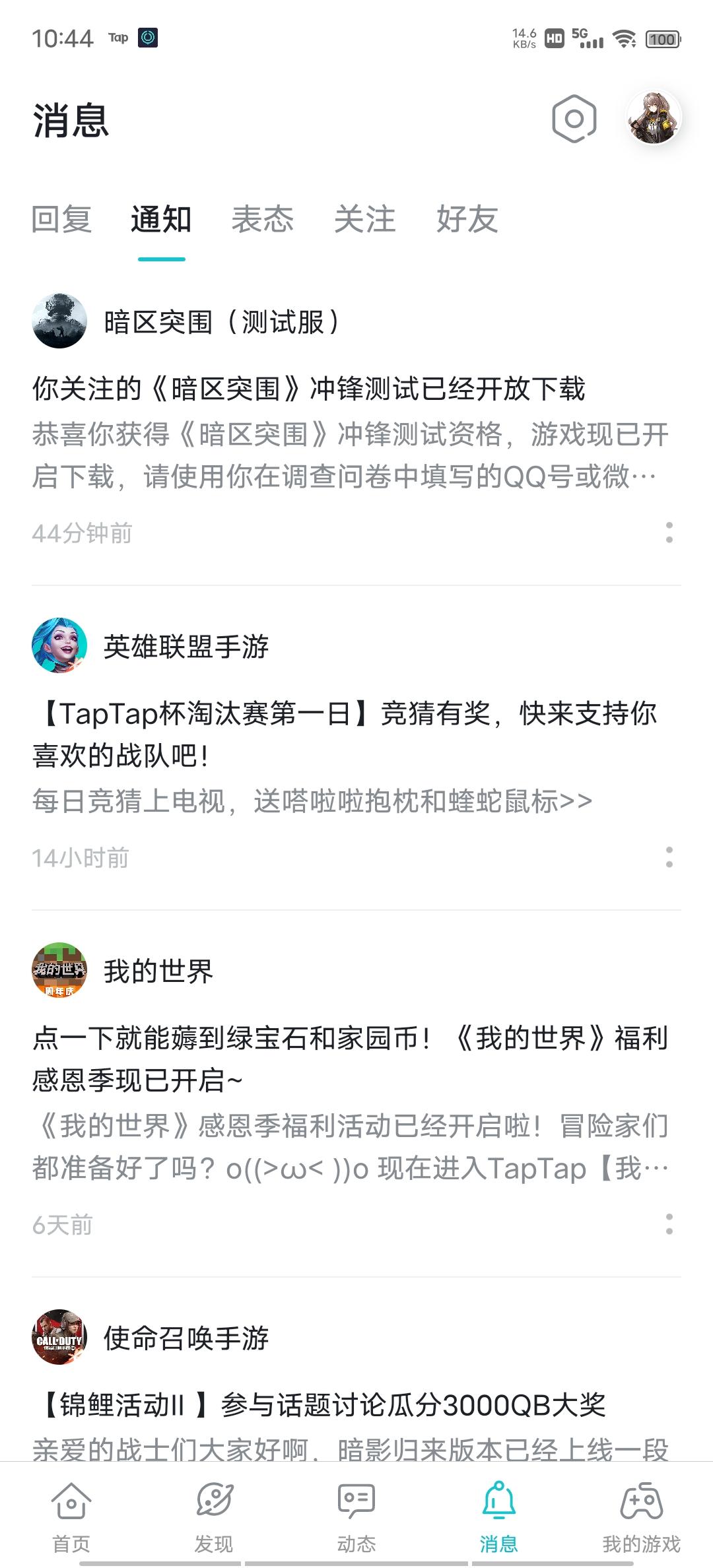Open the profile avatar

tap(654, 117)
